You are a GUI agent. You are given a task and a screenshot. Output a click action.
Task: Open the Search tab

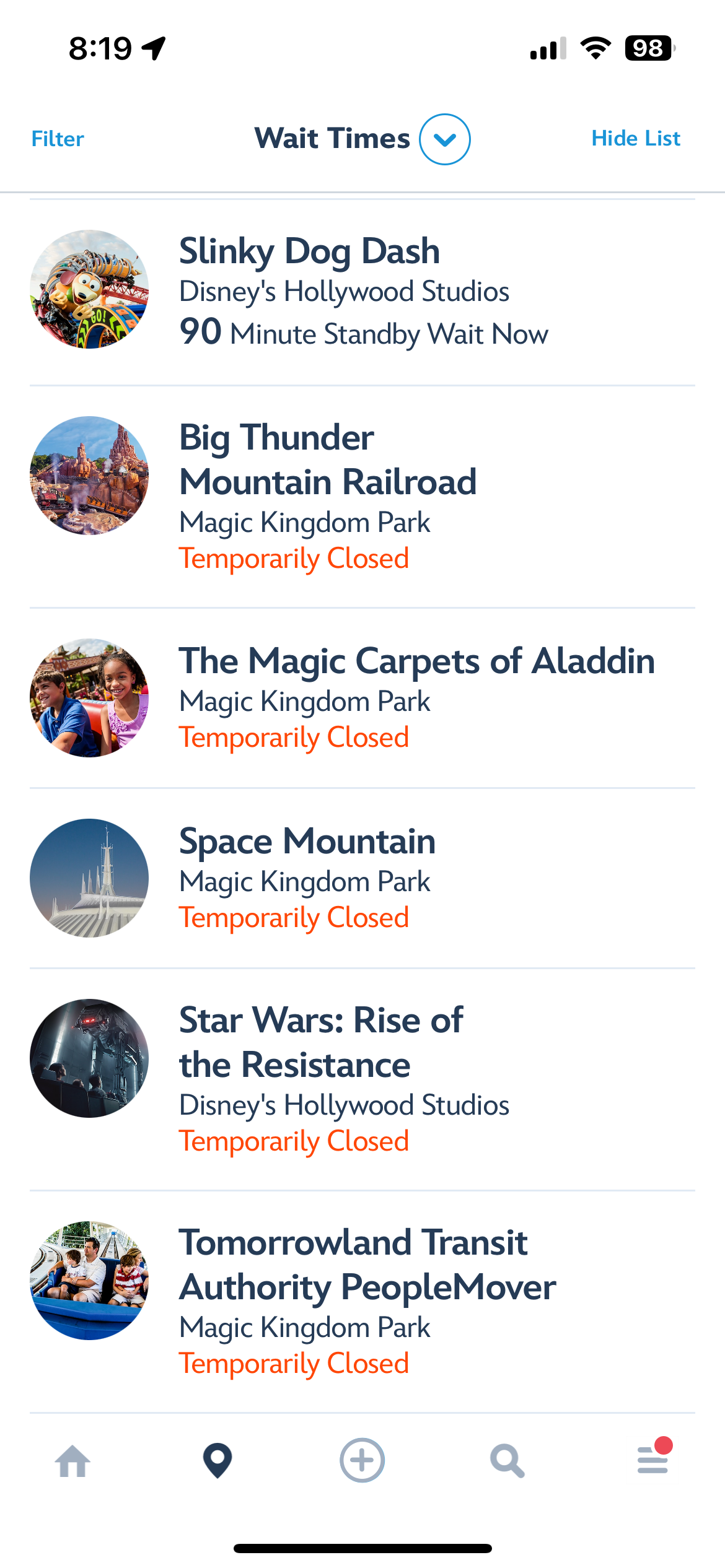507,1461
